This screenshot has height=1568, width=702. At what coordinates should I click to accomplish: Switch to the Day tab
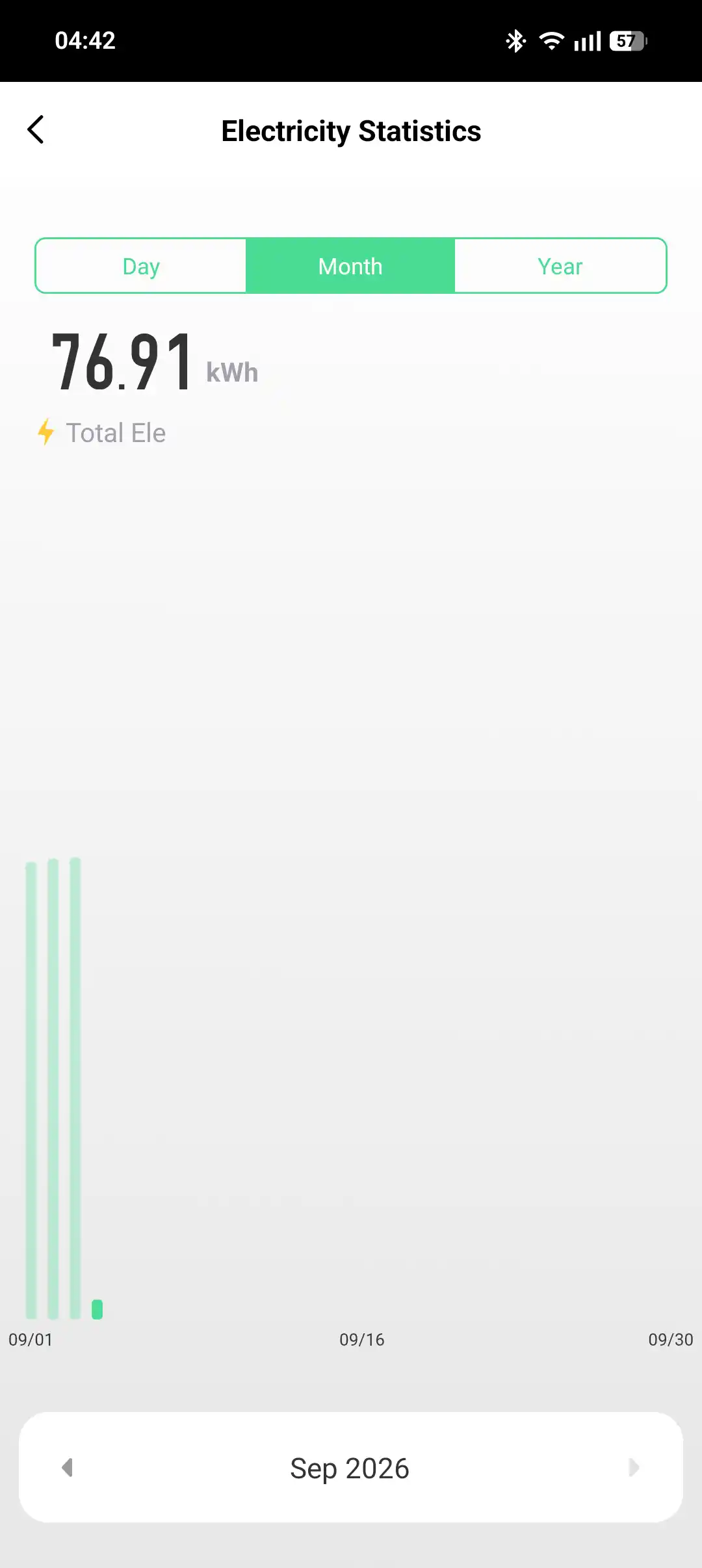click(141, 266)
